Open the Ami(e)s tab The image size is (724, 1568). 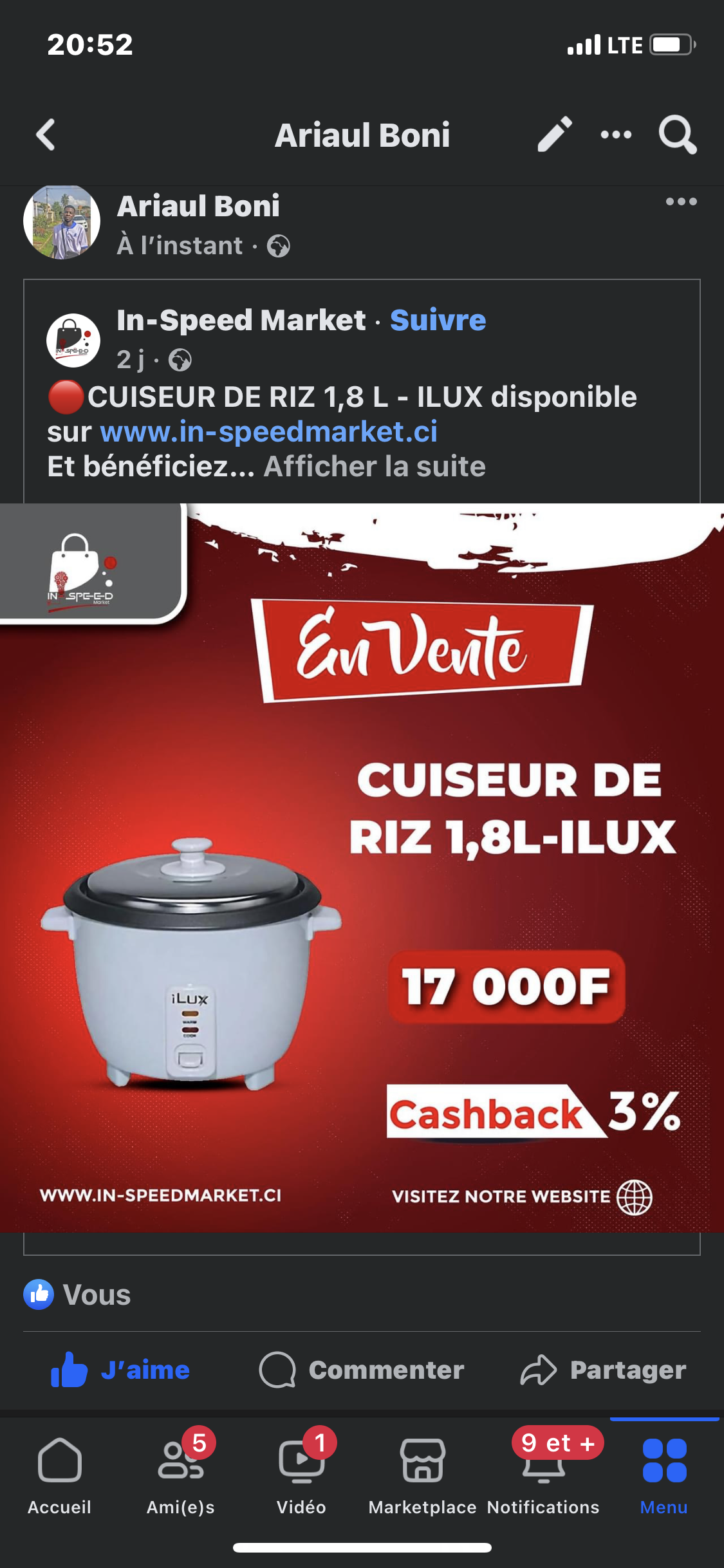click(181, 1475)
